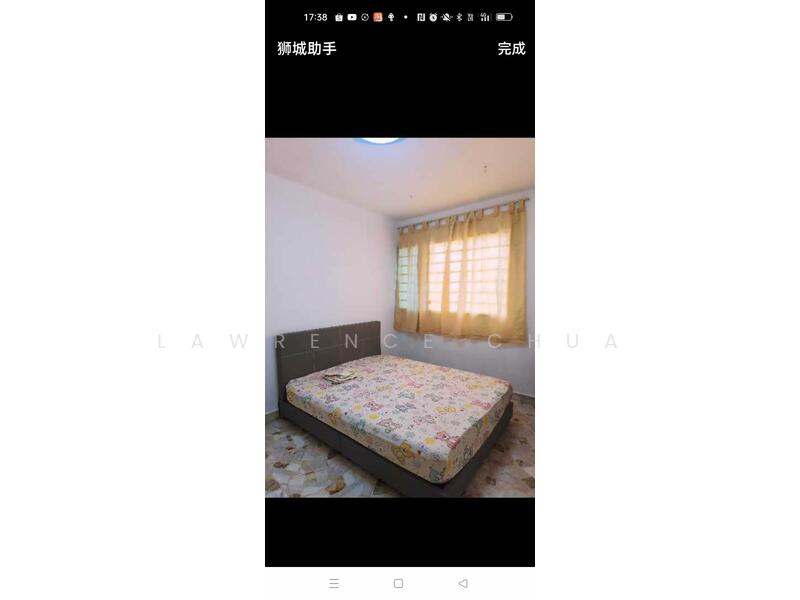Screen dimensions: 800x600
Task: Tap 完成 to finish viewing the photo
Action: tap(511, 48)
